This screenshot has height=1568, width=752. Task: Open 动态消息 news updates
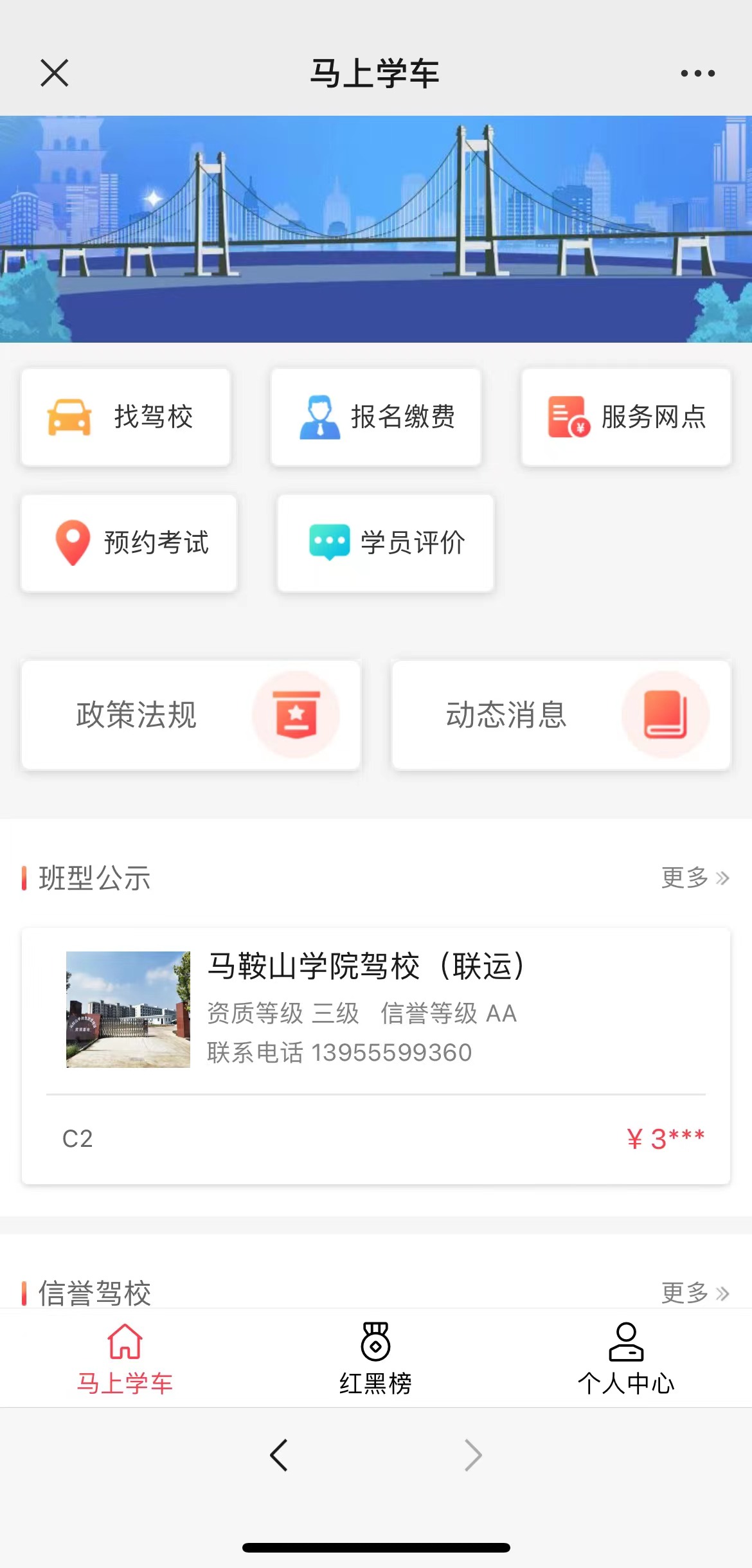point(561,715)
